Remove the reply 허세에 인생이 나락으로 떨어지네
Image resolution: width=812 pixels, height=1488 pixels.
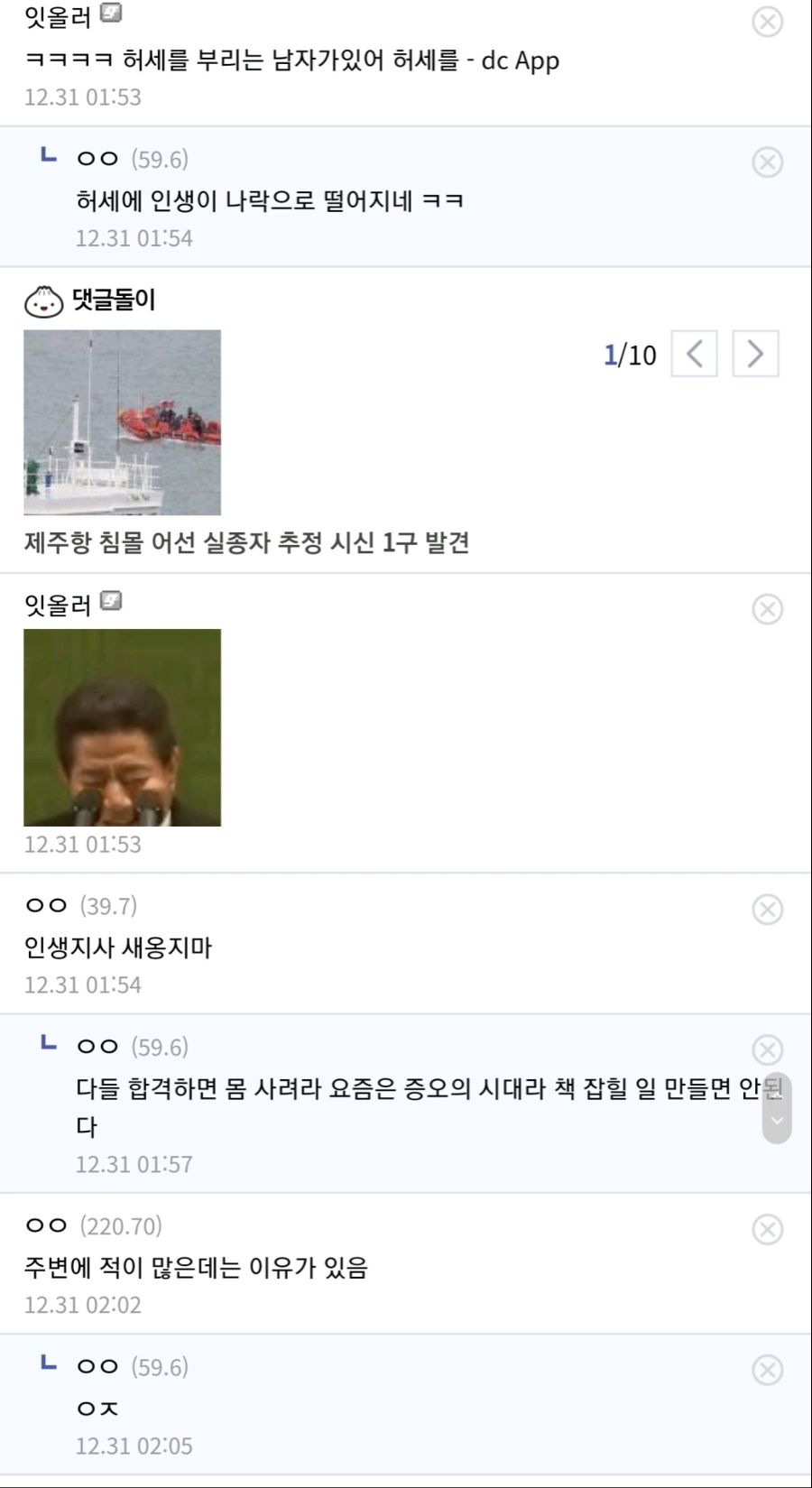(767, 162)
